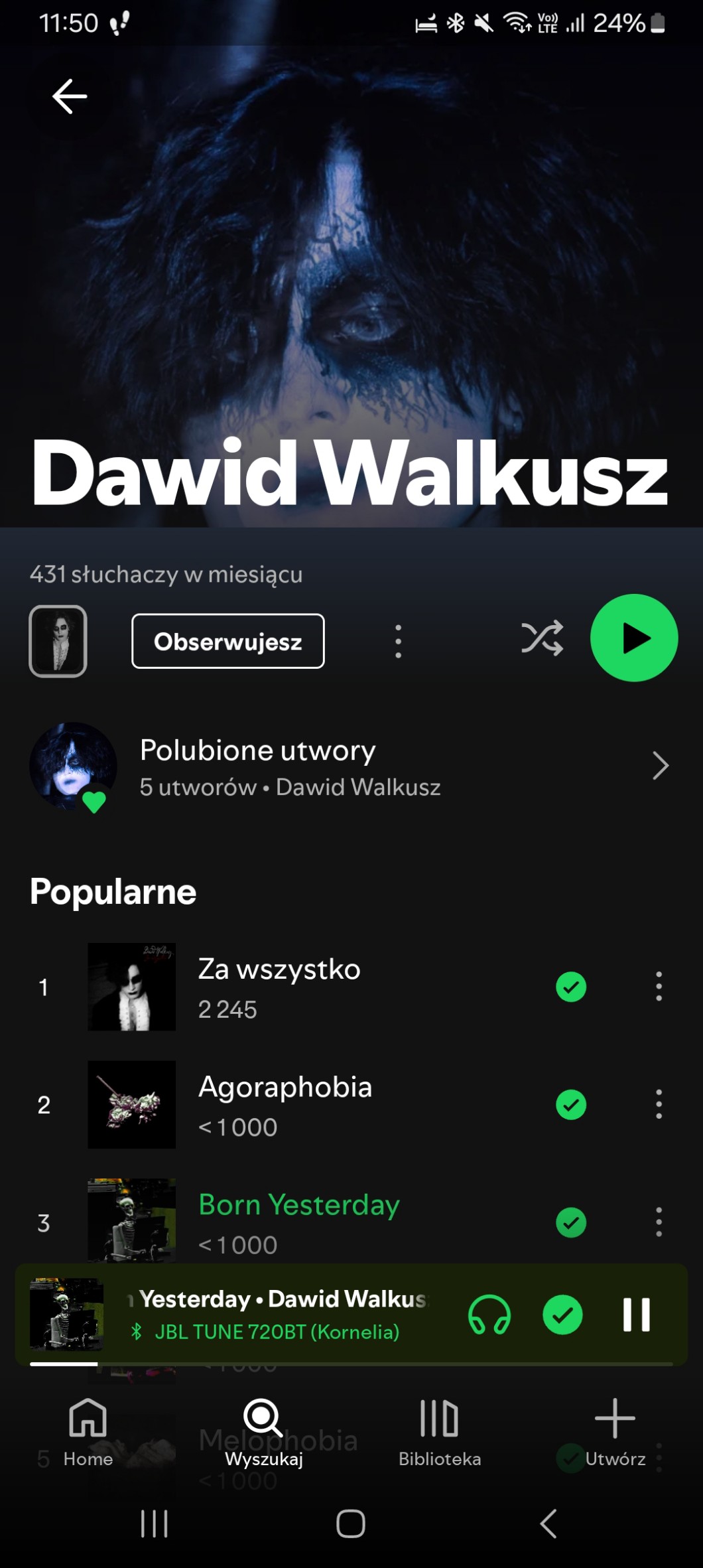
Task: Open the Utwórz tab
Action: point(615,1433)
